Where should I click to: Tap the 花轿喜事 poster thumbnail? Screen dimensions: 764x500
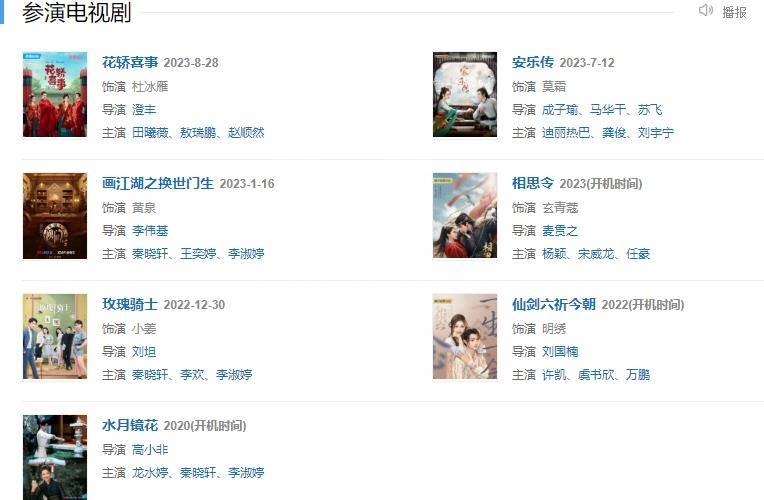(x=55, y=95)
